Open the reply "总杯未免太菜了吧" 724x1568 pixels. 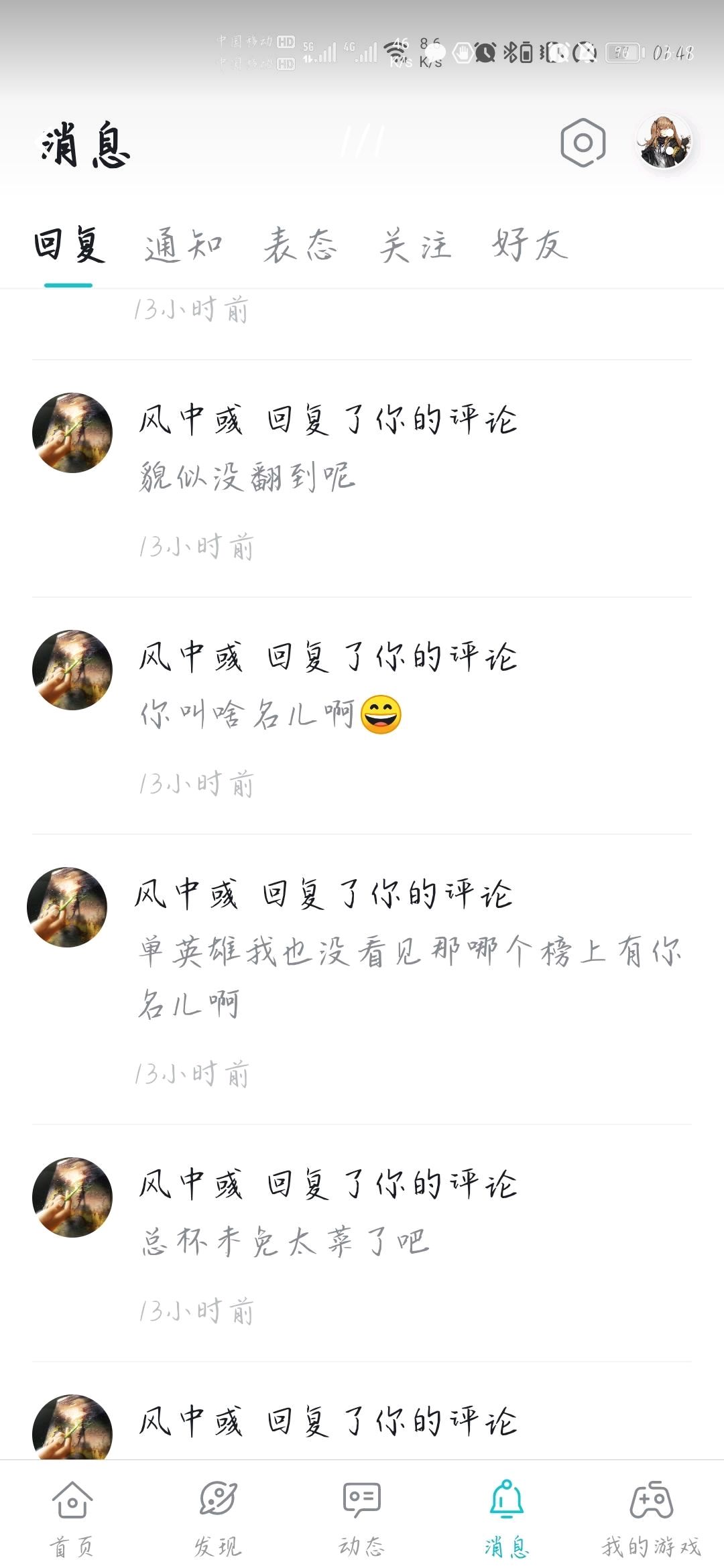click(x=362, y=1243)
